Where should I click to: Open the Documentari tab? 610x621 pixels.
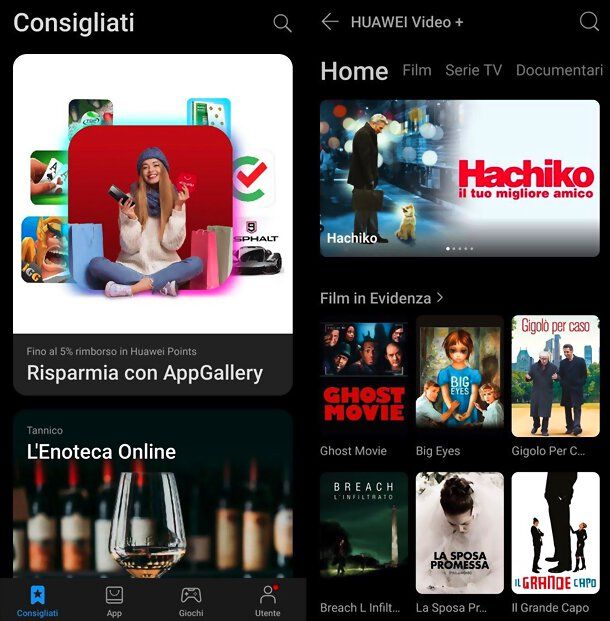click(x=558, y=70)
